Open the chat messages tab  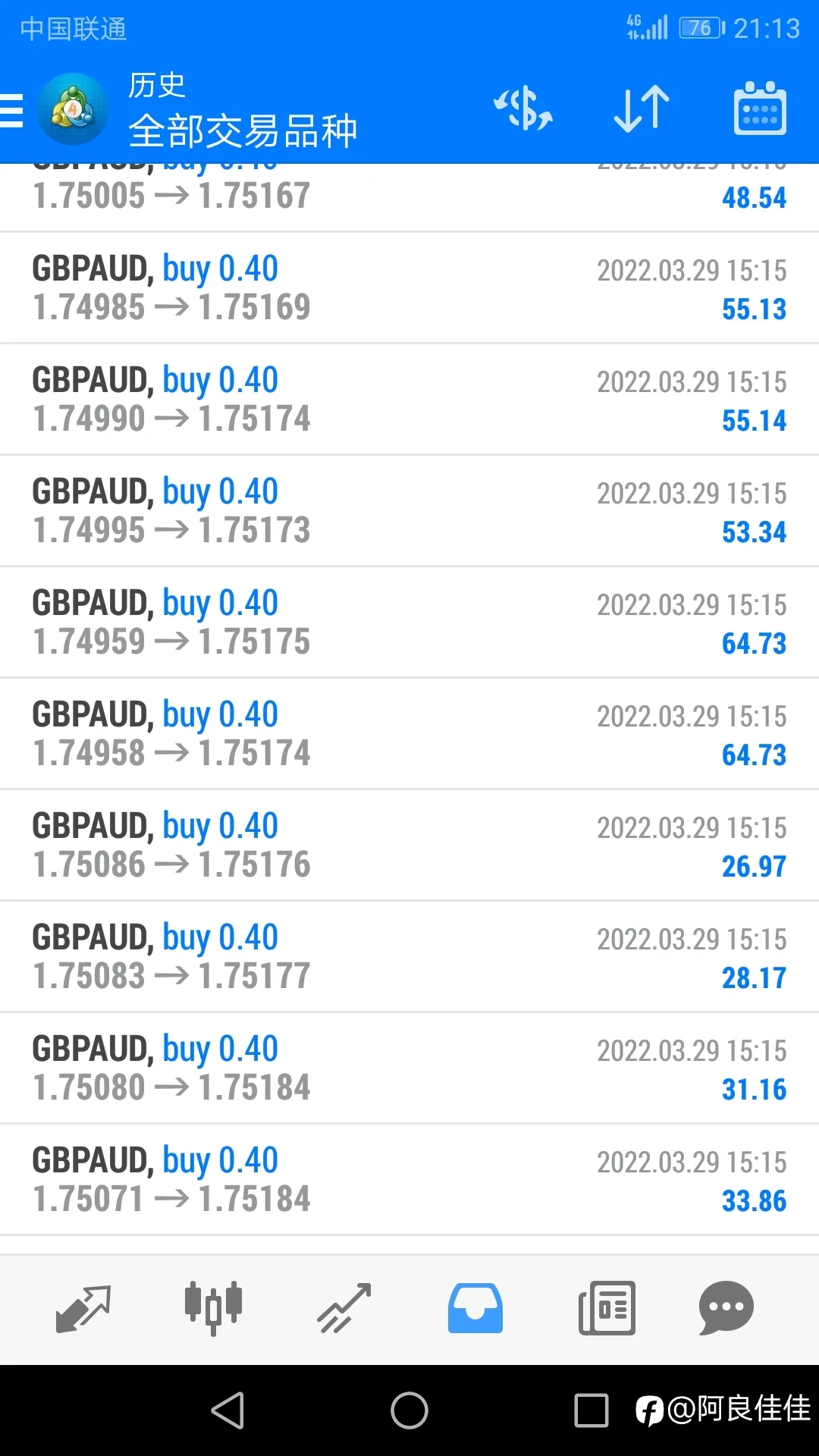726,1308
